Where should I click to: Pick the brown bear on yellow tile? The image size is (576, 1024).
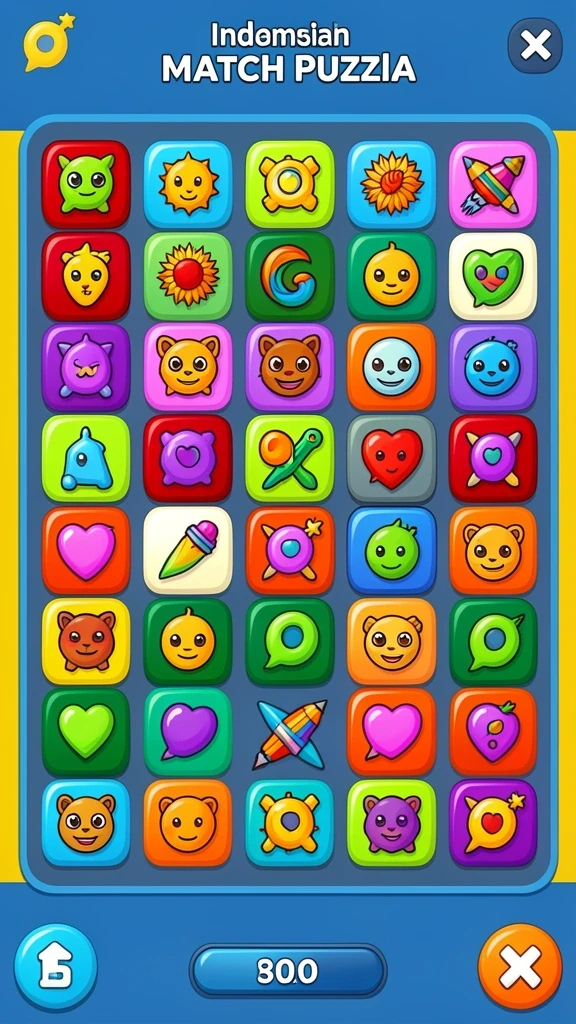pos(86,641)
